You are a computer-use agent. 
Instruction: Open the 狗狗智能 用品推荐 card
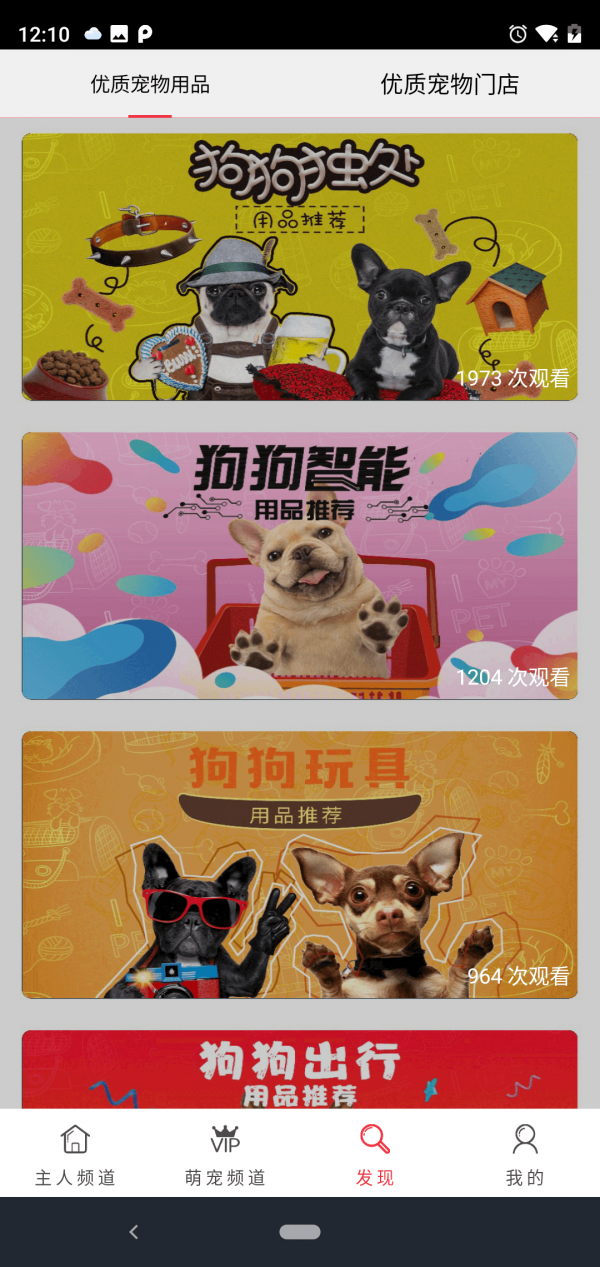click(x=300, y=565)
